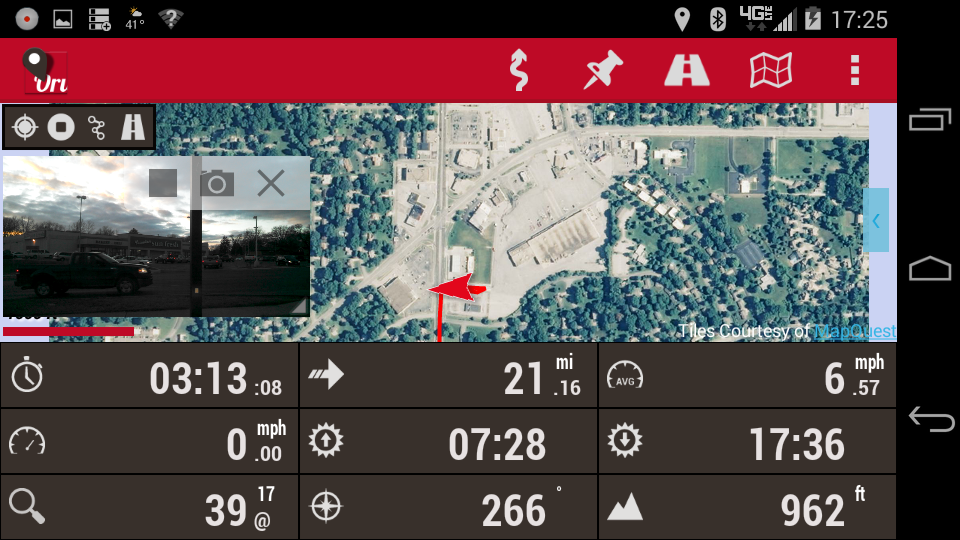Stop recording with the round stop button
The width and height of the screenshot is (960, 540).
pos(62,127)
